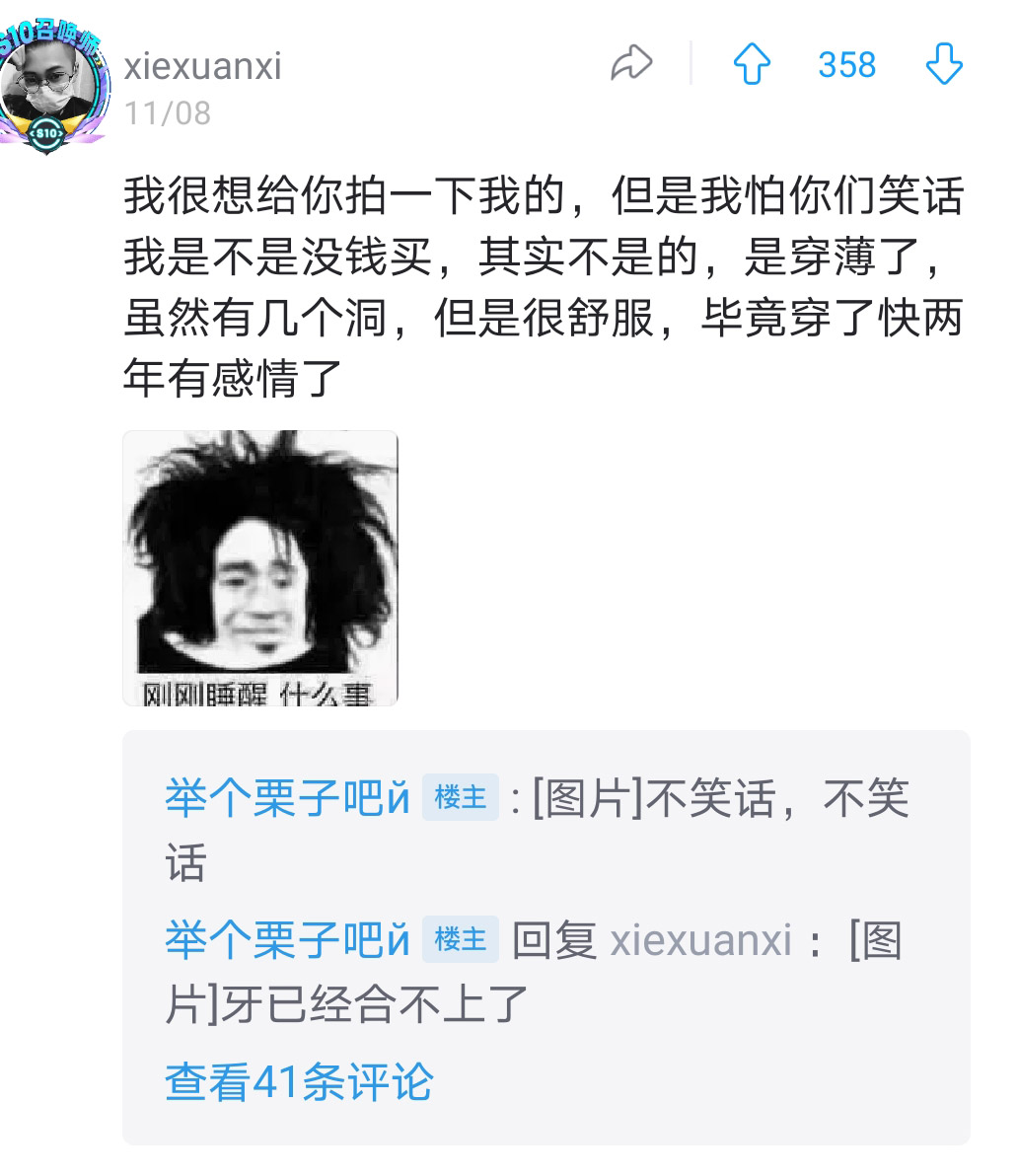Tap xiexuanxi mention in the second reply
The width and height of the screenshot is (1018, 1176).
point(701,939)
